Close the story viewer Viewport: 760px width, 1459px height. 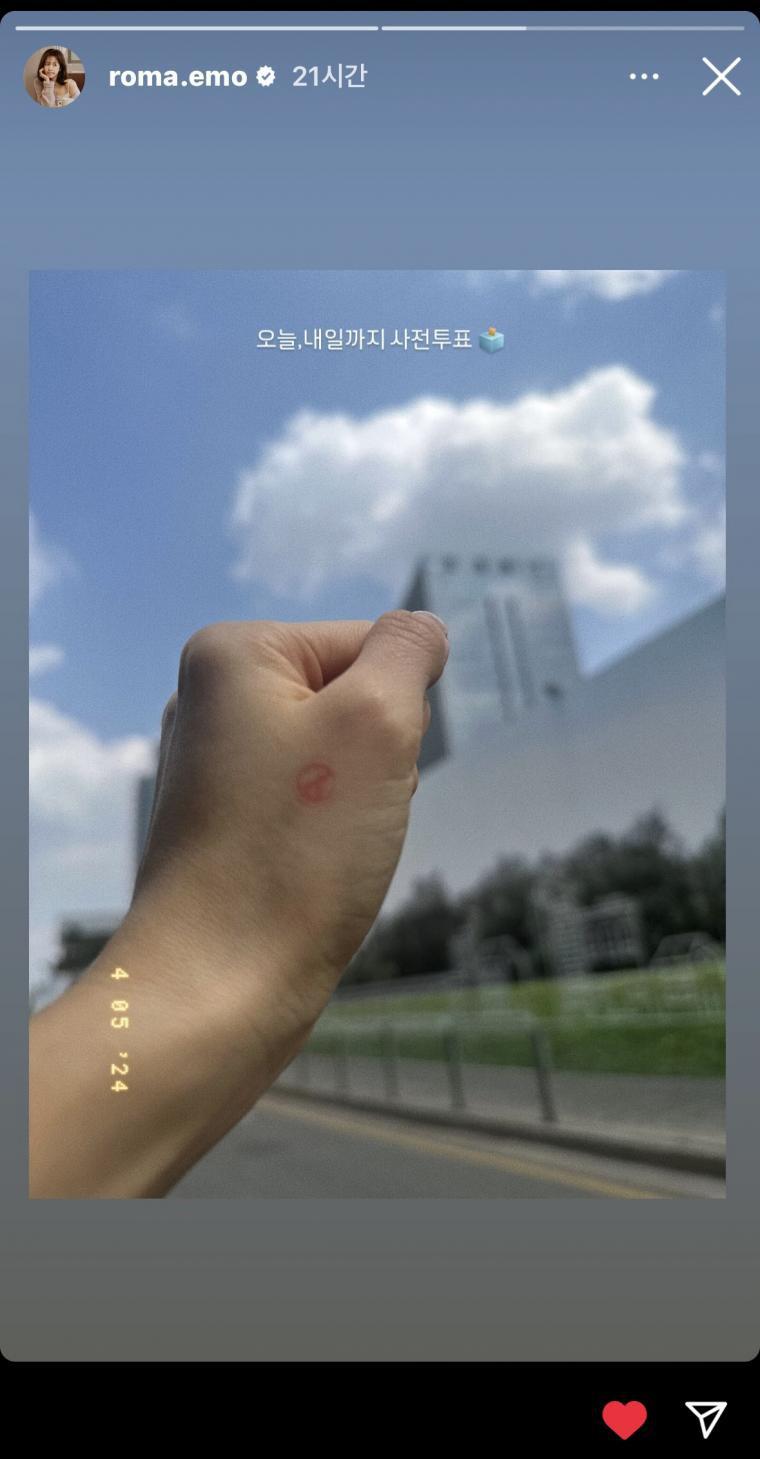click(721, 77)
